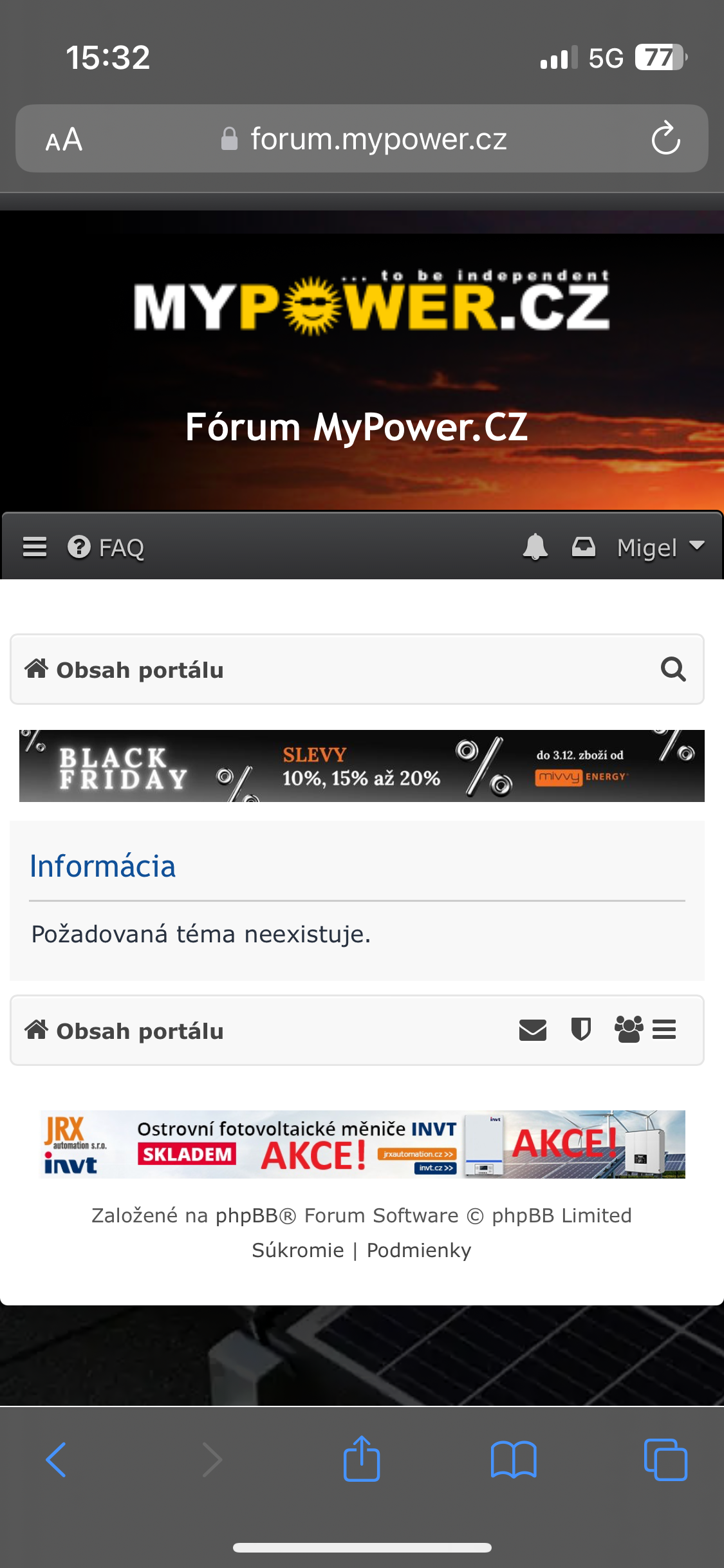Go back with the Safari back arrow
Screen dimensions: 724x1568
(57, 1460)
